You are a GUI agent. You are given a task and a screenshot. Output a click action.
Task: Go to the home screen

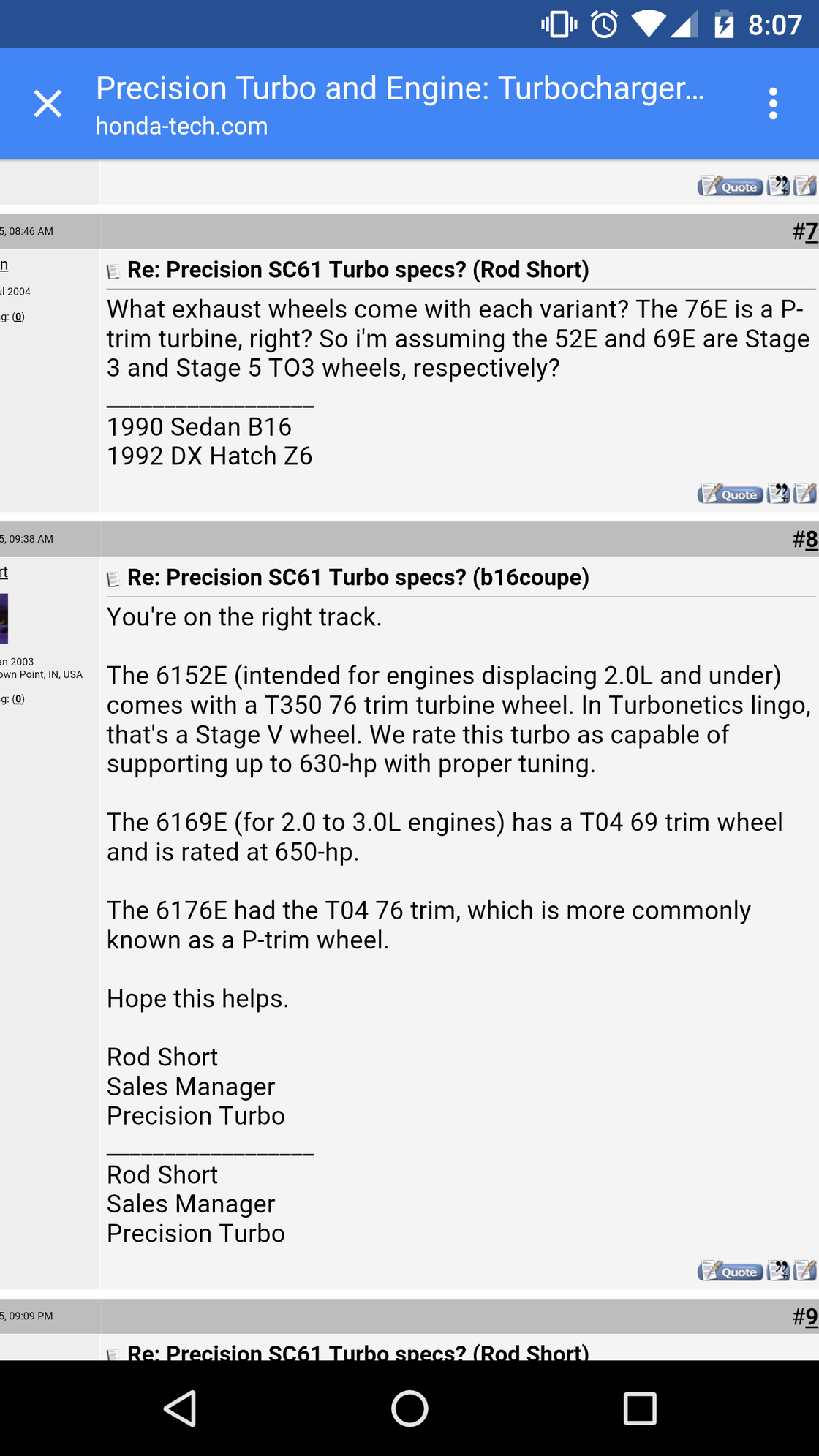pyautogui.click(x=409, y=1408)
